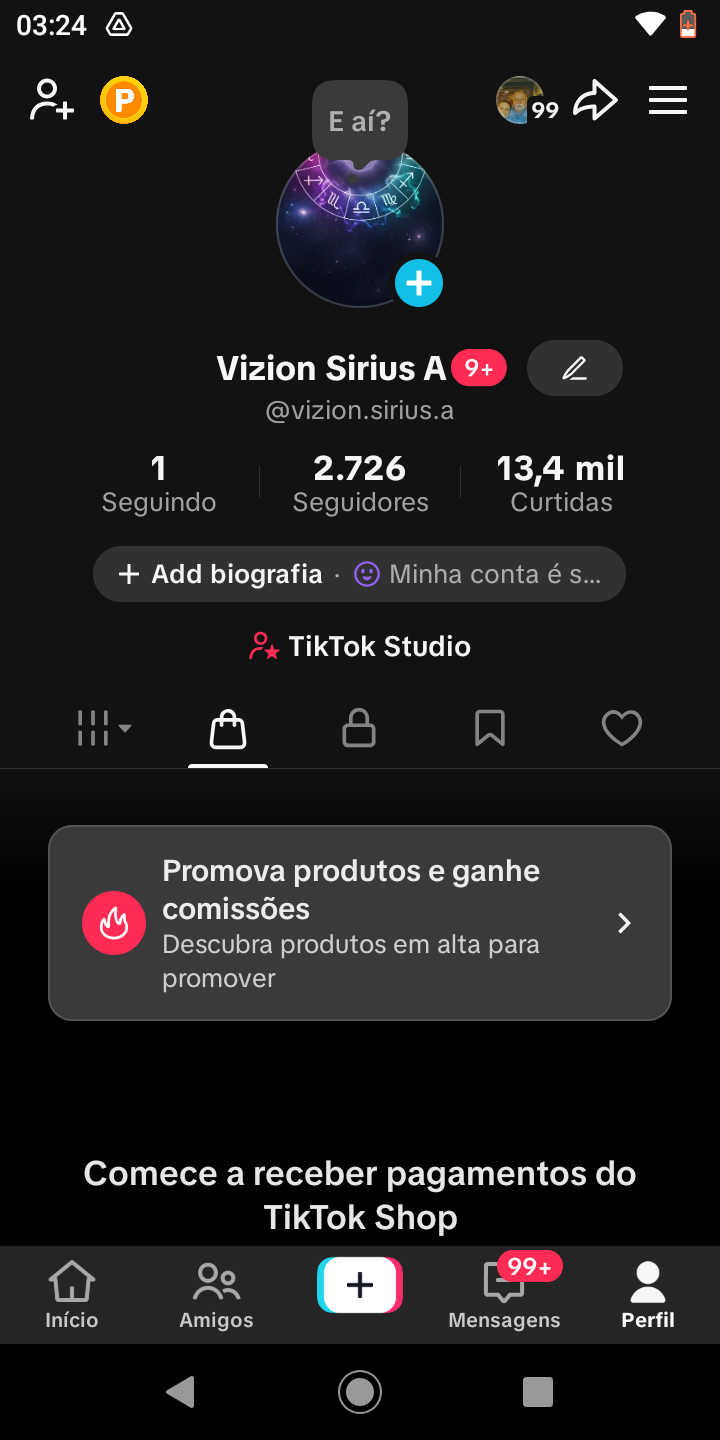Image resolution: width=720 pixels, height=1440 pixels.
Task: Open profile views avatar showing 99
Action: pos(527,100)
